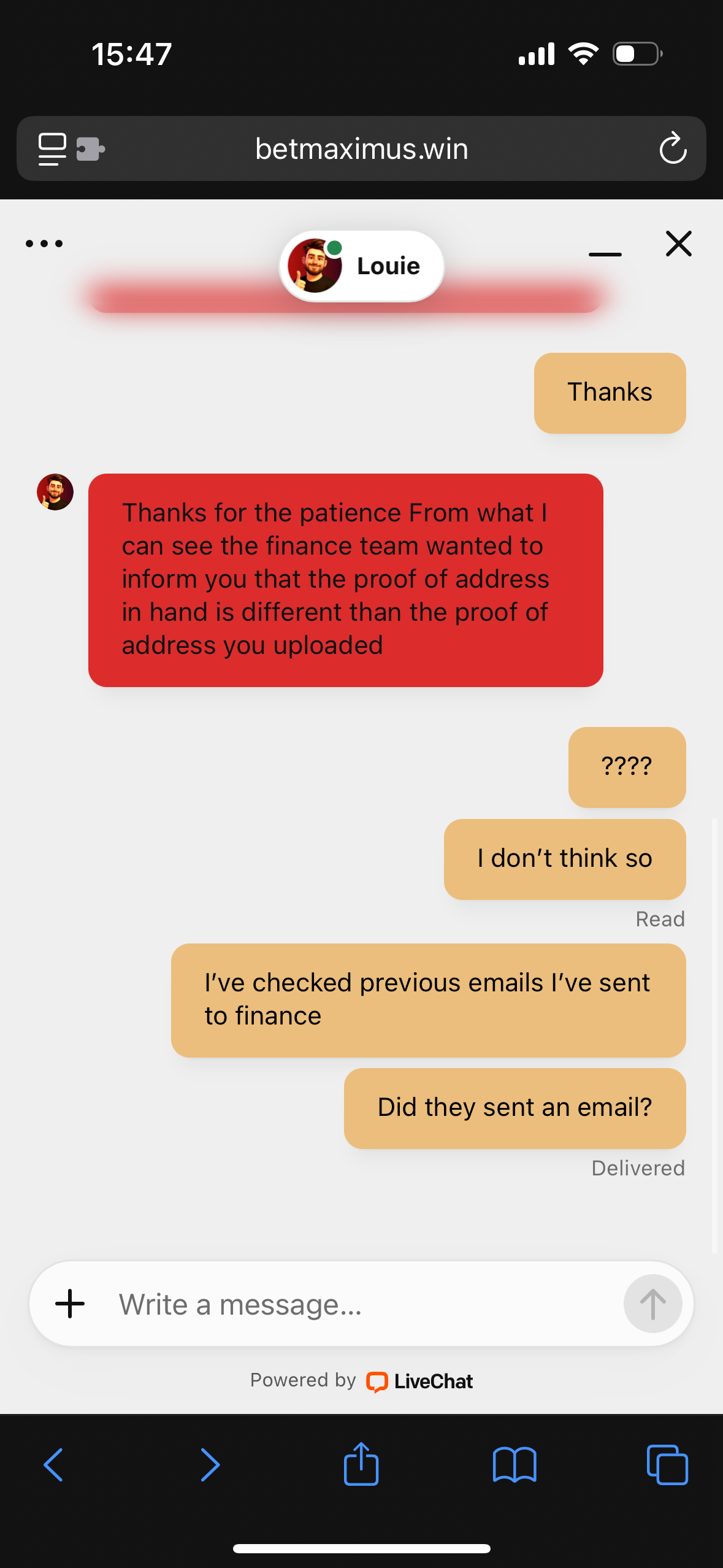Screen dimensions: 723x1568
Task: Send the message with the arrow button
Action: pyautogui.click(x=652, y=1304)
